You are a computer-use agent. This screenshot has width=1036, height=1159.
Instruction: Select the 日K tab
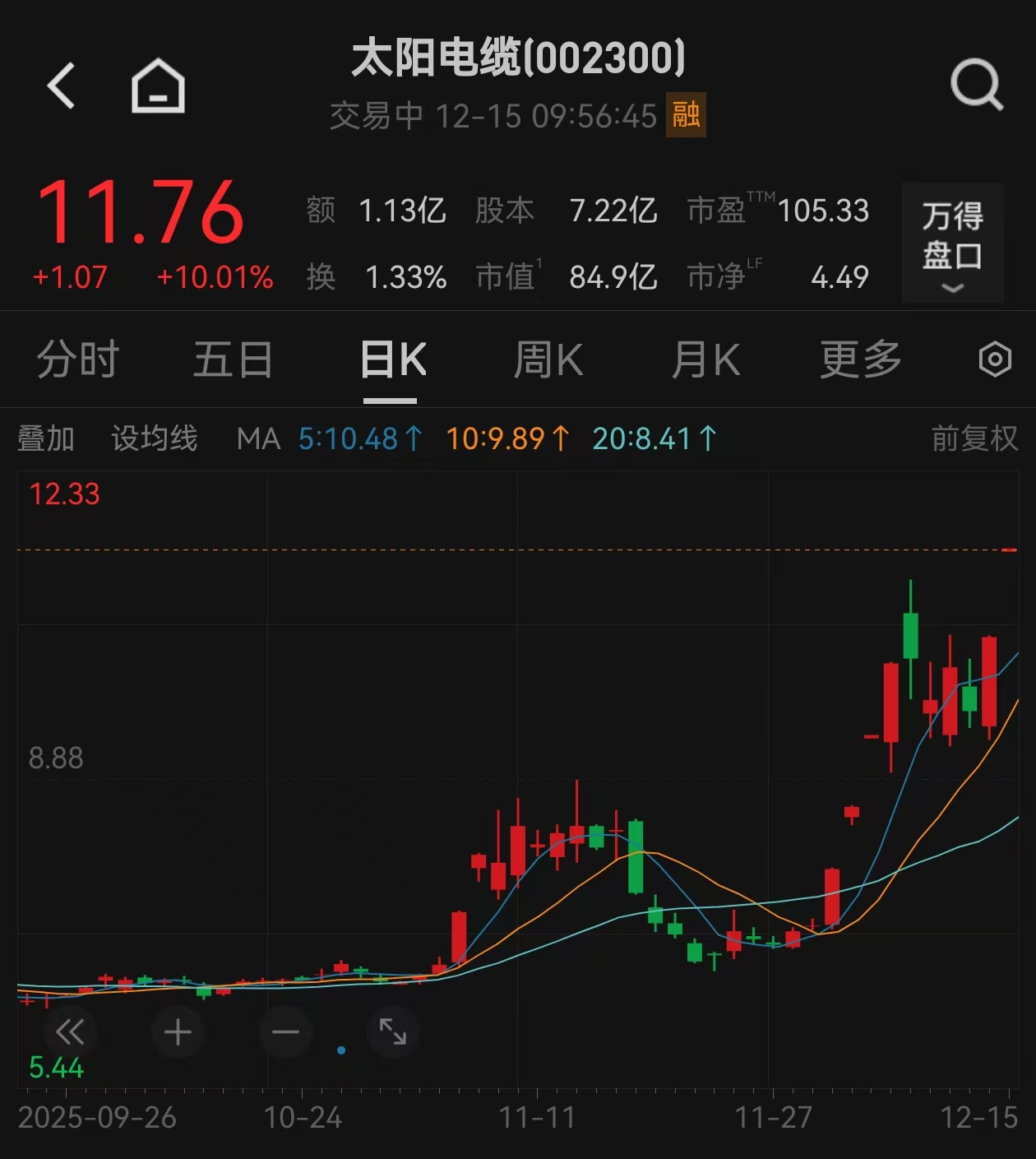click(393, 359)
